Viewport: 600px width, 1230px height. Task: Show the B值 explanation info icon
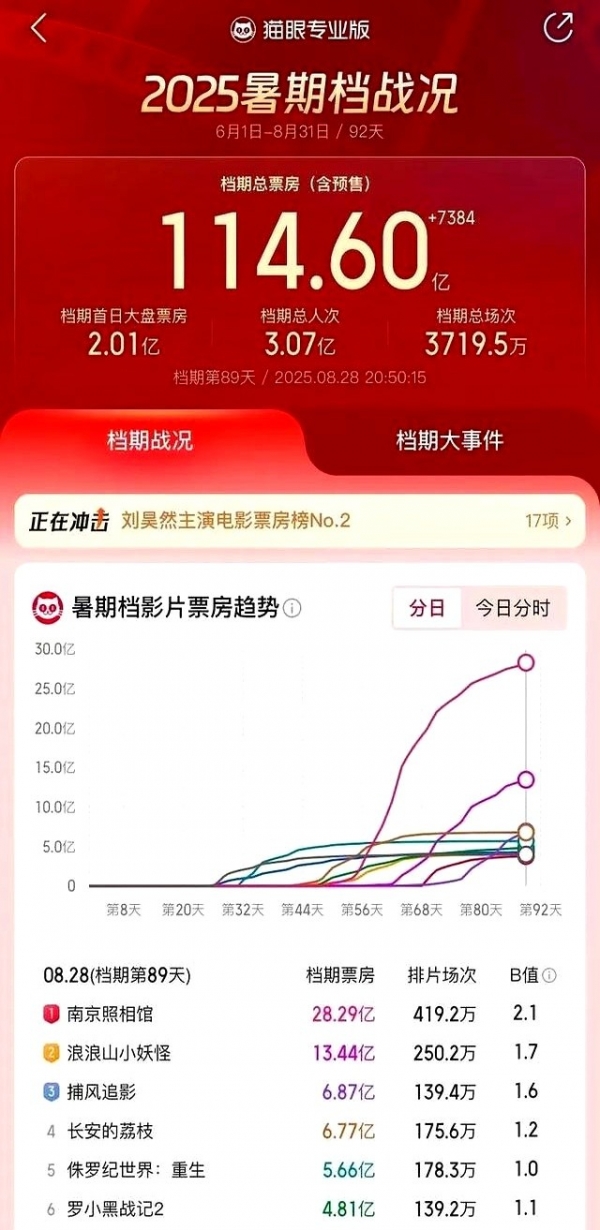549,975
